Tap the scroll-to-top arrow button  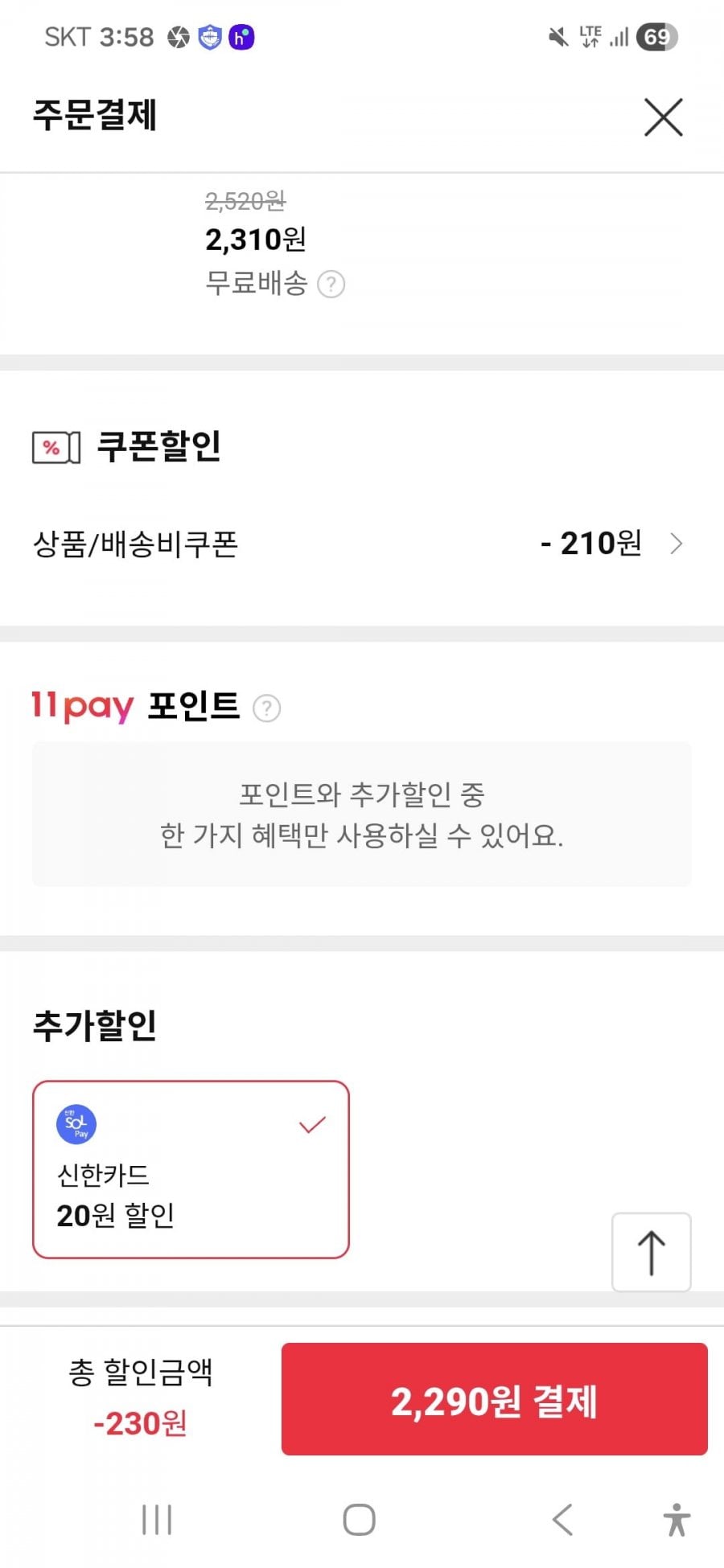pos(651,1252)
